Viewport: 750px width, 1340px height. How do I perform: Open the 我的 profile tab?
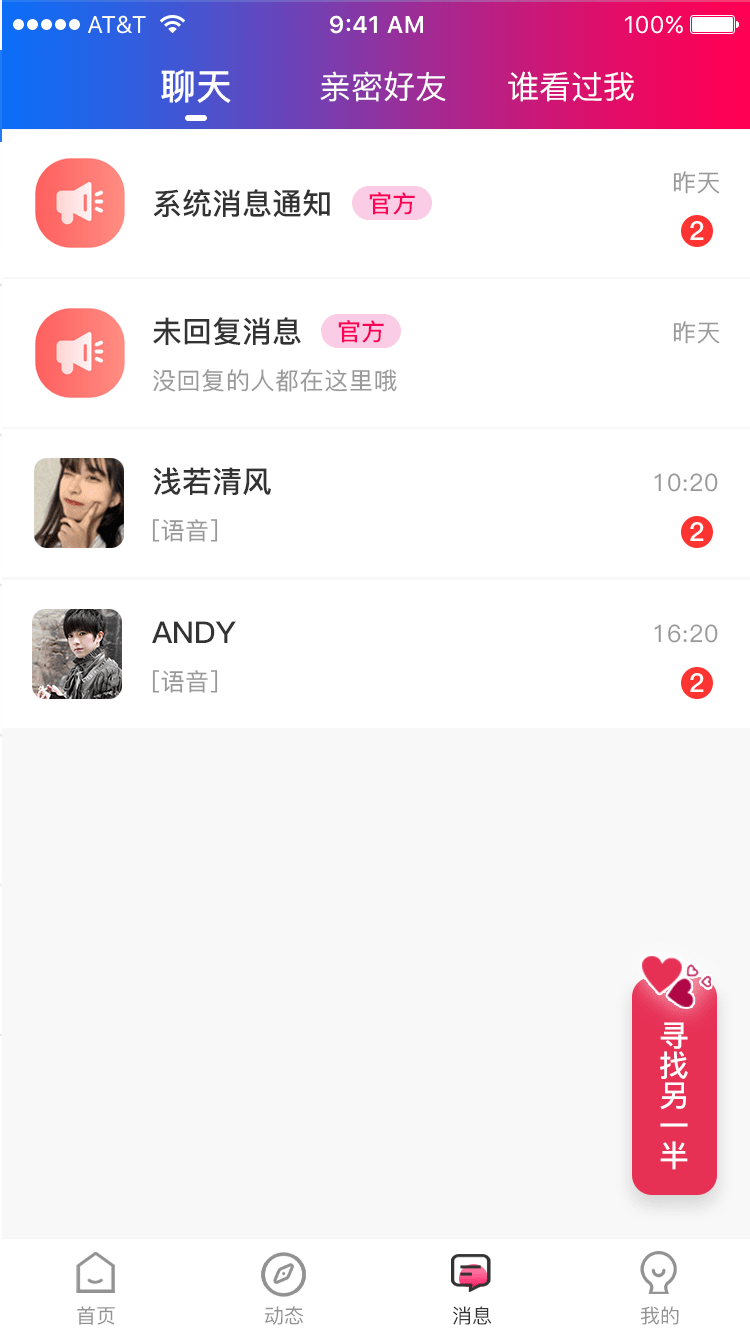point(659,1288)
